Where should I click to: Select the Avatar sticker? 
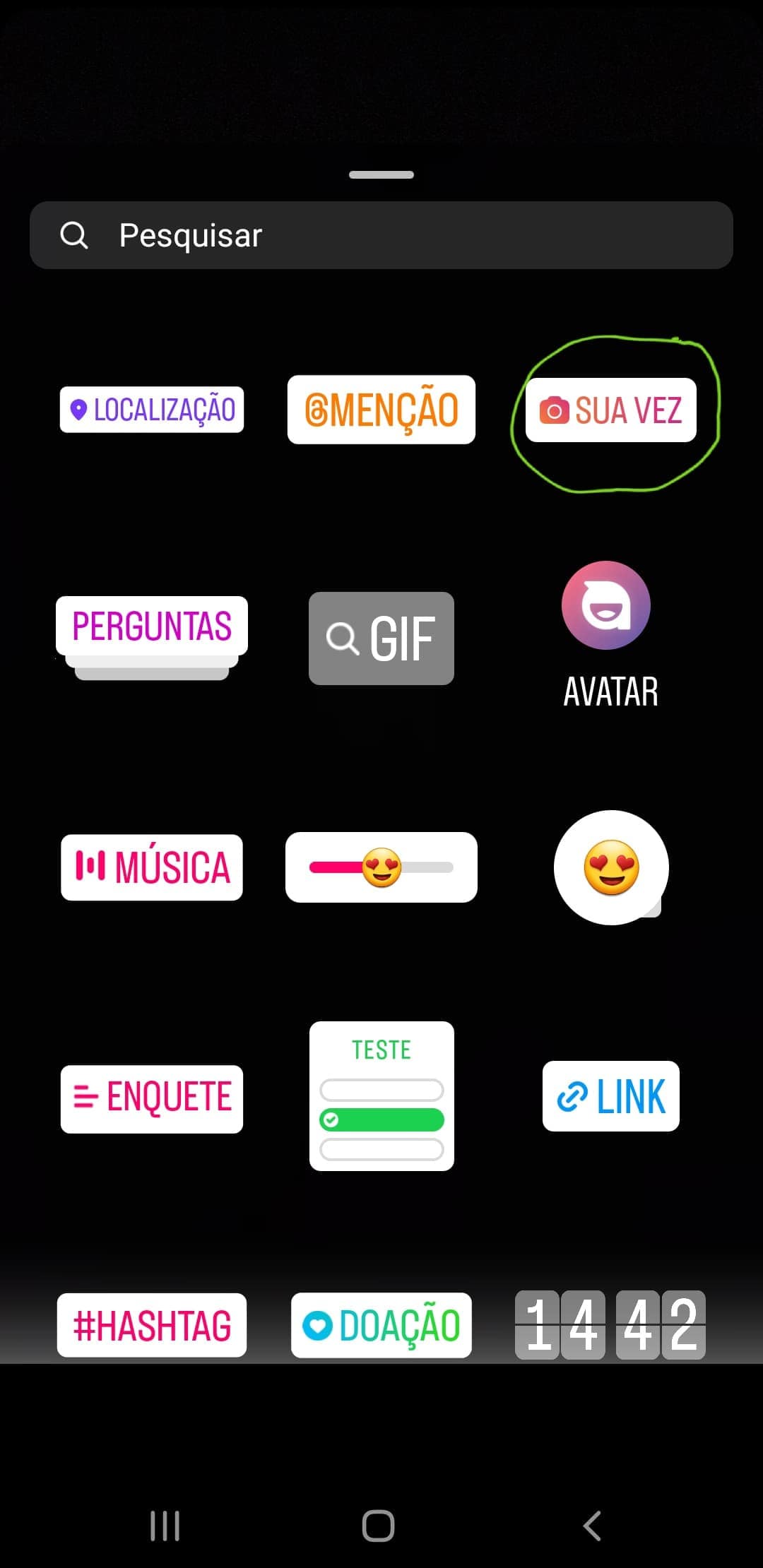click(x=611, y=634)
